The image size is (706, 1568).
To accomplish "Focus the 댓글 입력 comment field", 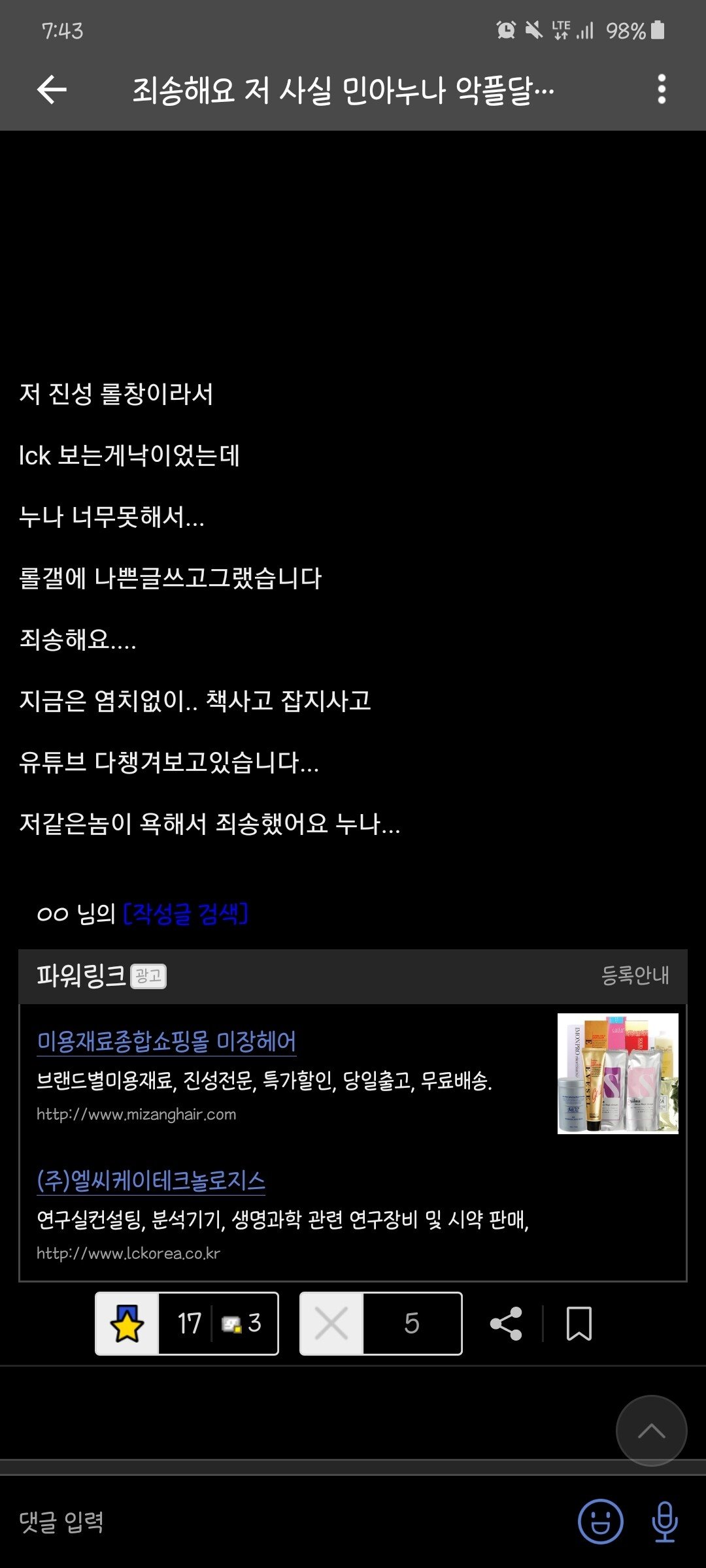I will (x=288, y=1522).
